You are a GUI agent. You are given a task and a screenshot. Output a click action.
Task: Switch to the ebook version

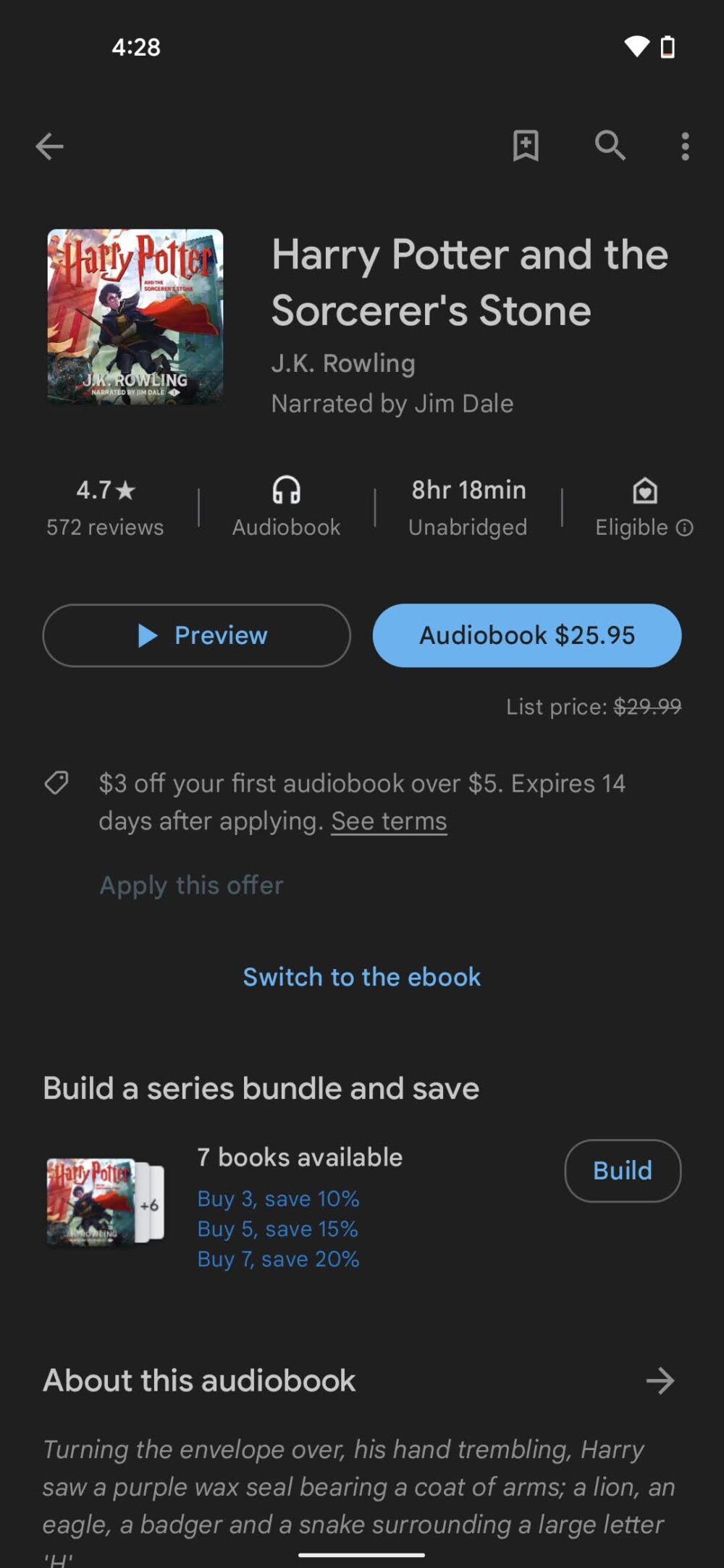[362, 977]
